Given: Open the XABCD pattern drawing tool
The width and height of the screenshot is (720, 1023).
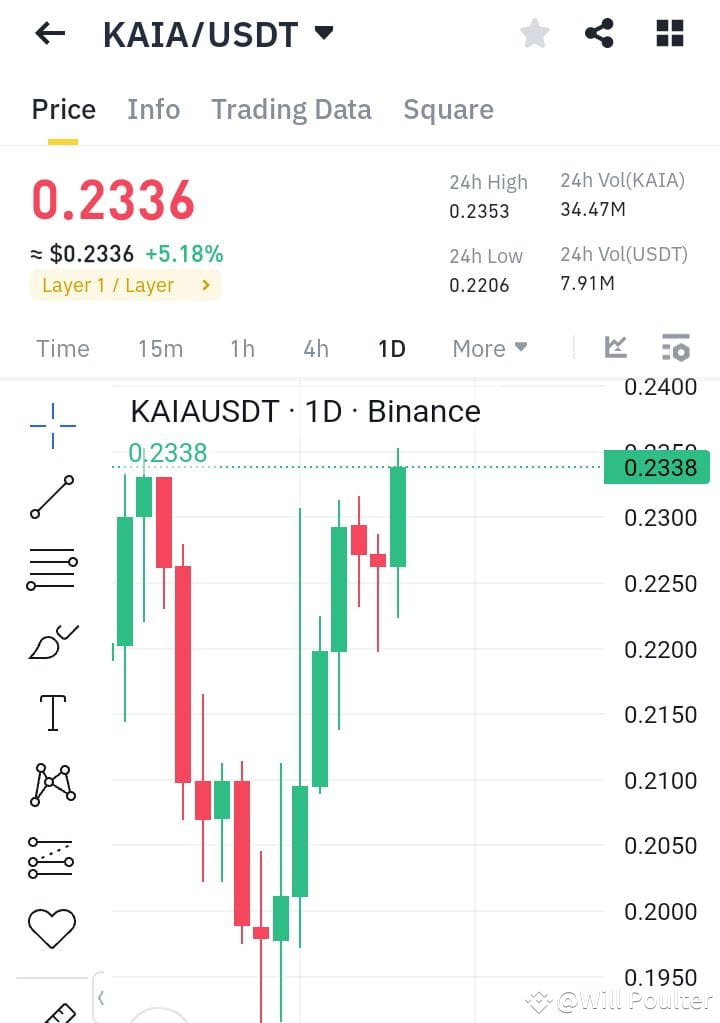Looking at the screenshot, I should click(50, 784).
